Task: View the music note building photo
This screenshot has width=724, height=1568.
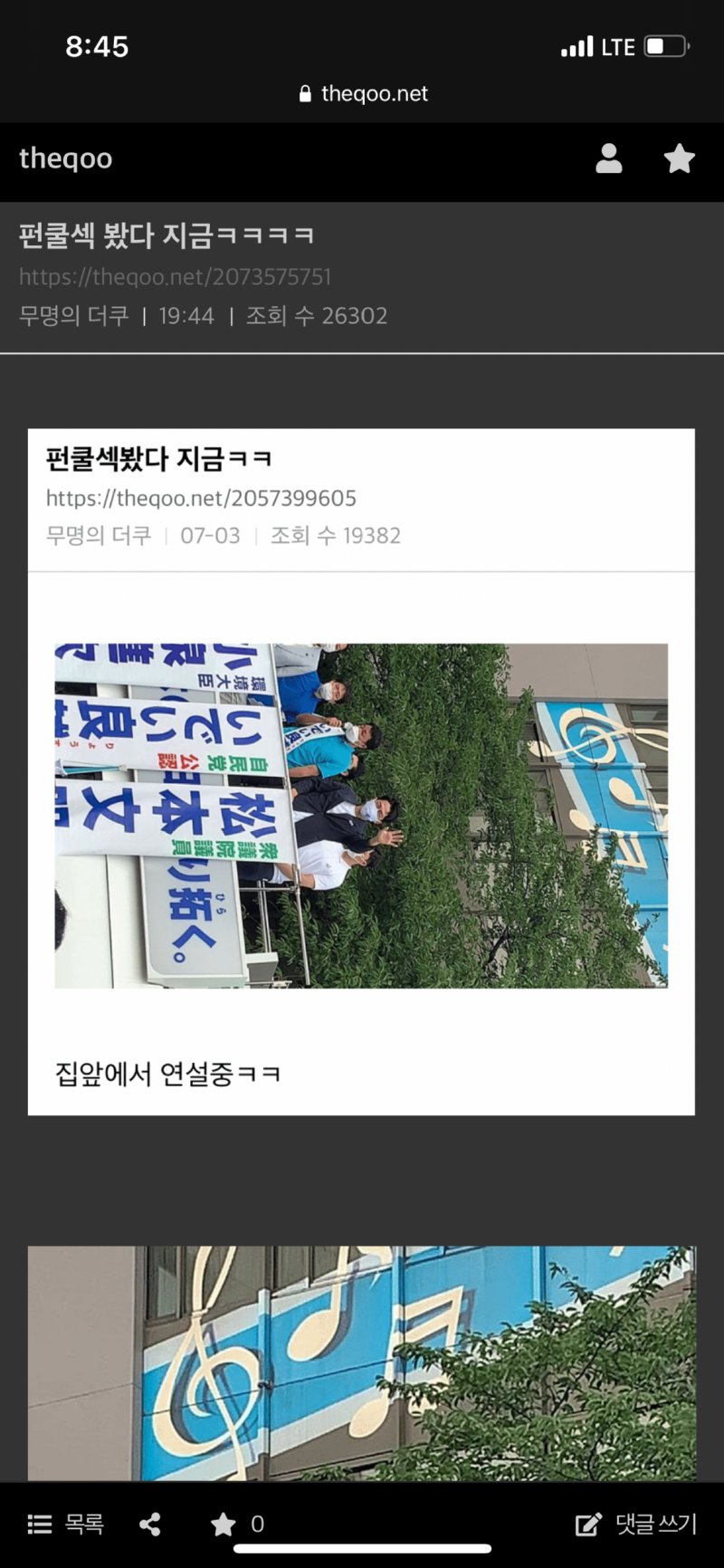Action: click(x=361, y=1362)
